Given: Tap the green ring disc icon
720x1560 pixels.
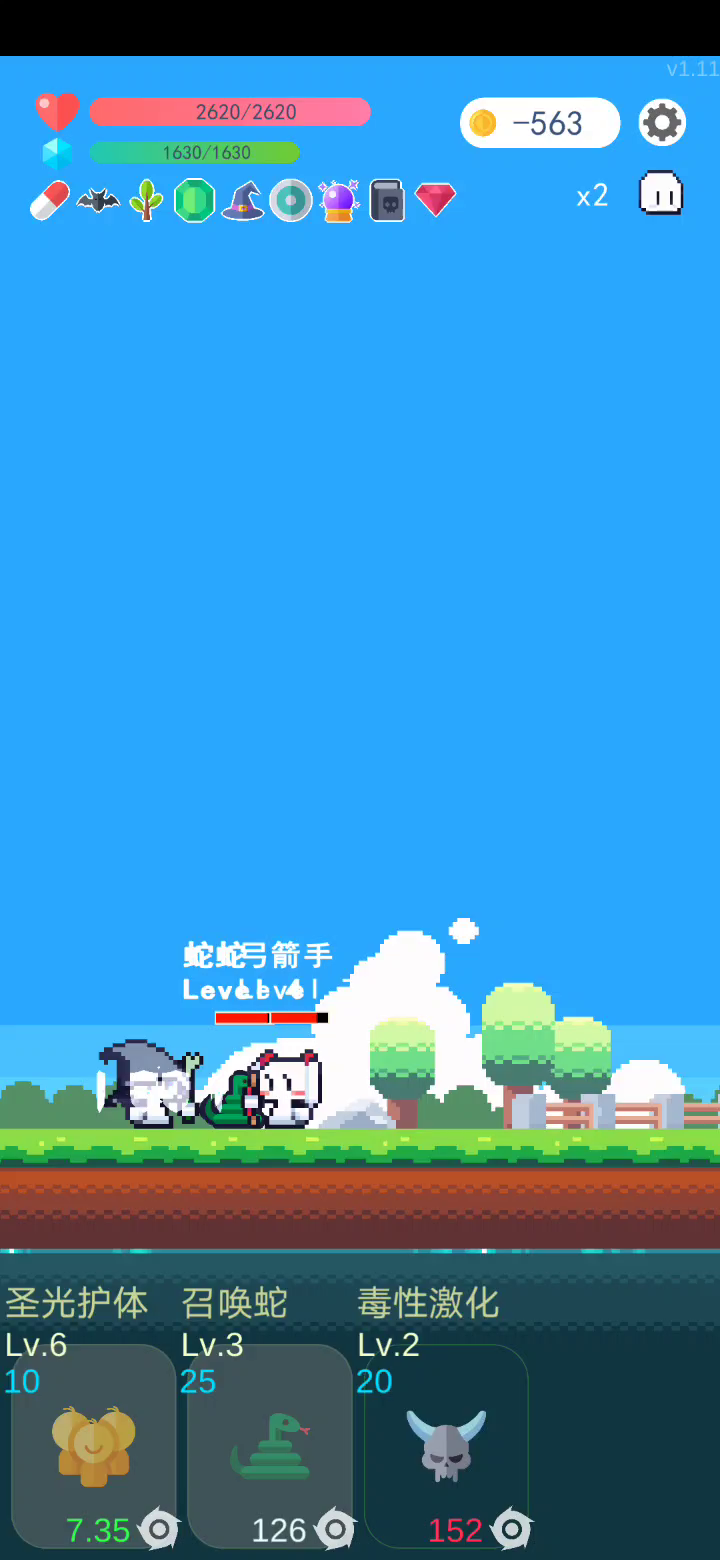Looking at the screenshot, I should pos(290,200).
